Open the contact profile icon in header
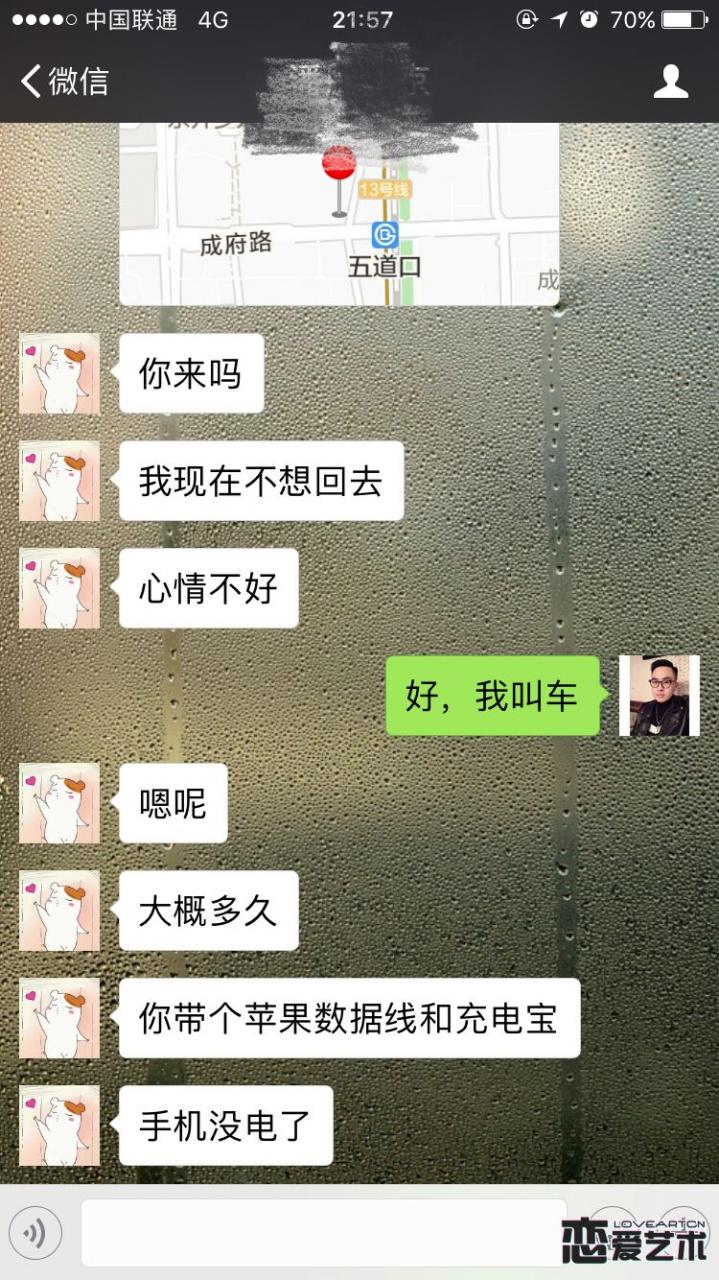 click(x=671, y=82)
